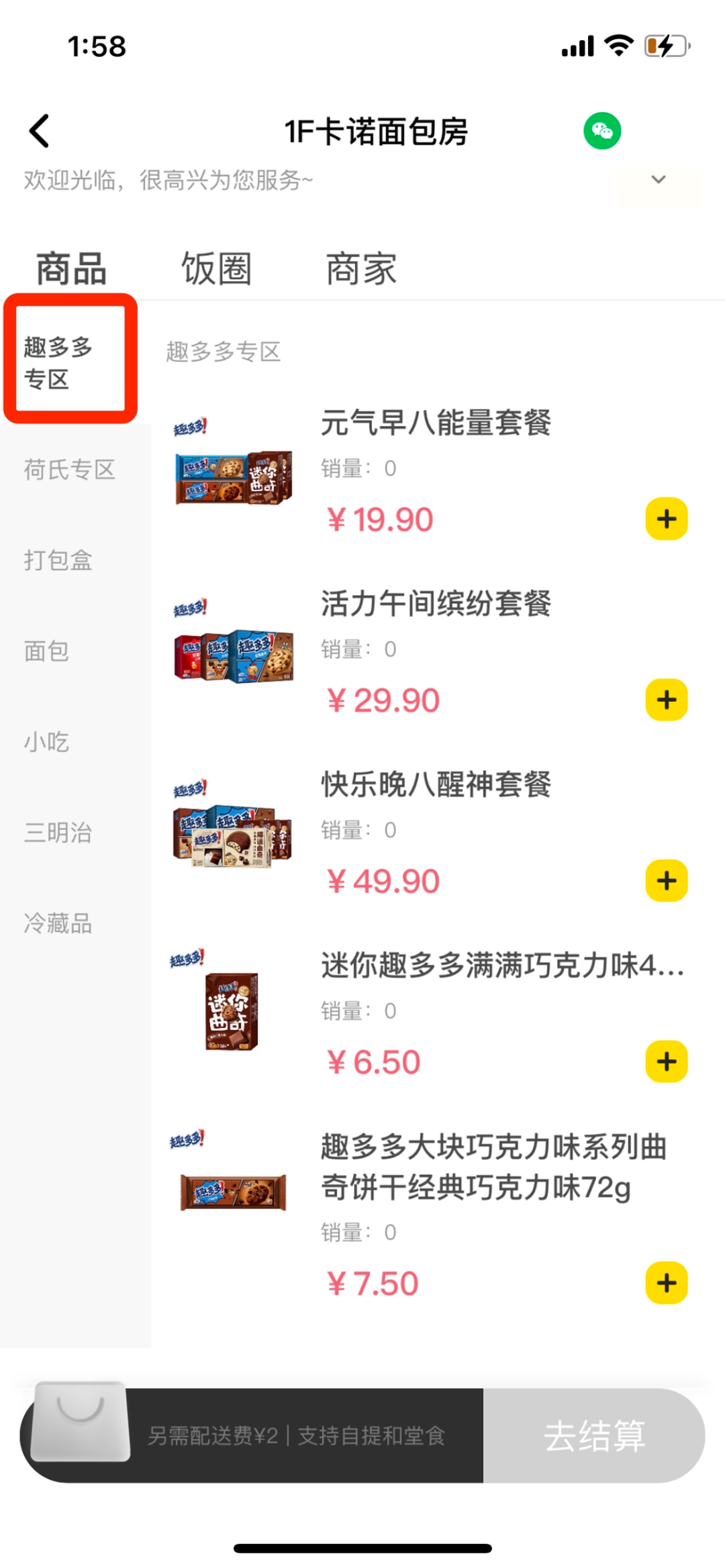The image size is (725, 1568).
Task: Go back from 1F卡诺面包房 store page
Action: [x=40, y=131]
